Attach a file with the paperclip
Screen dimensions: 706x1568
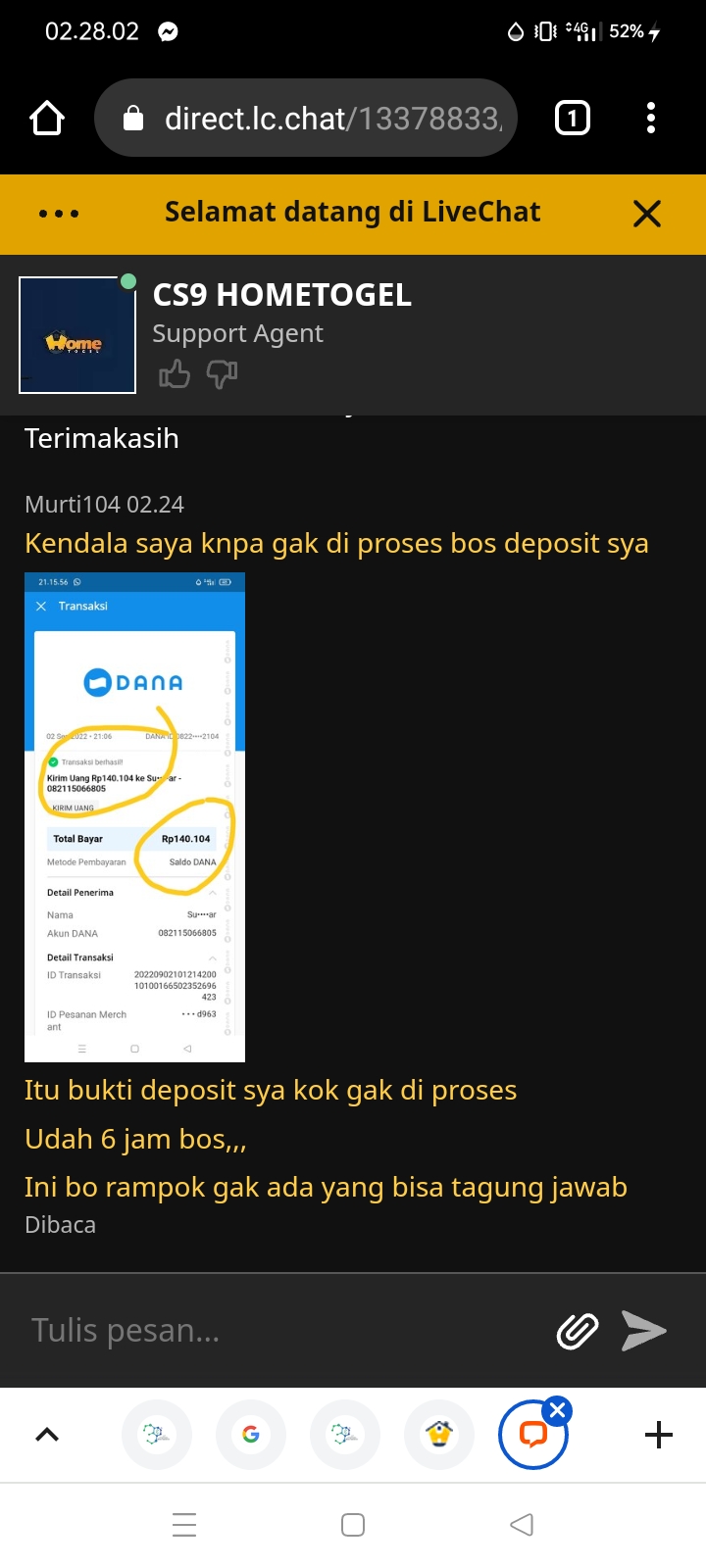click(x=578, y=1330)
